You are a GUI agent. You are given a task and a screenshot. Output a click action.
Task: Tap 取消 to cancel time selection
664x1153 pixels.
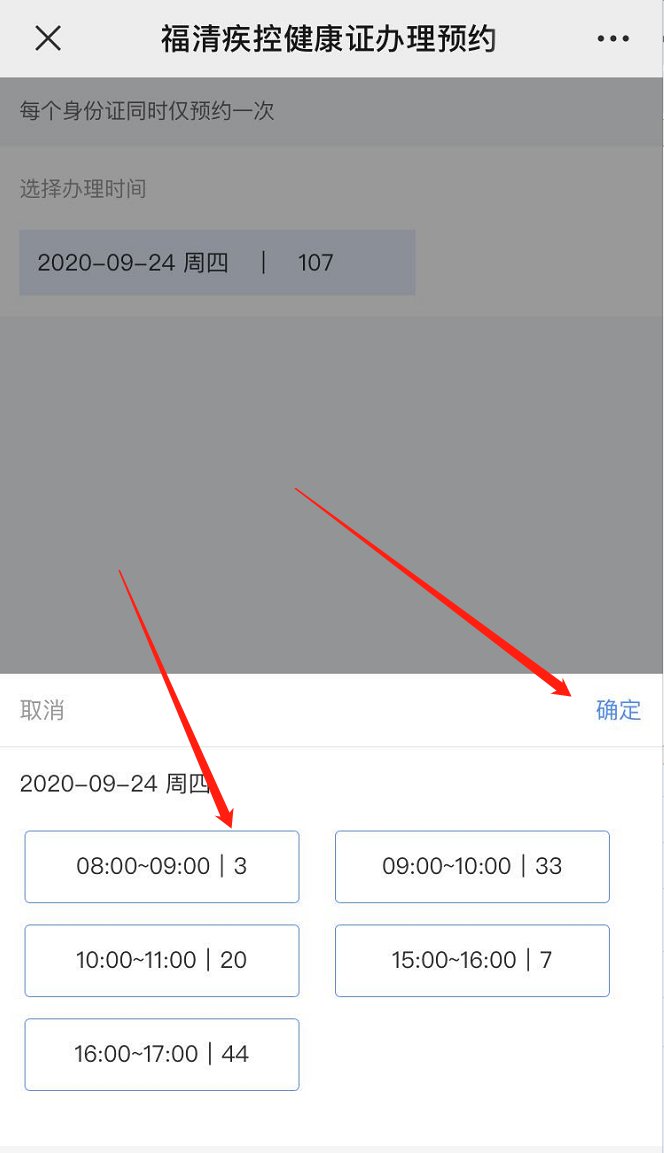point(42,710)
